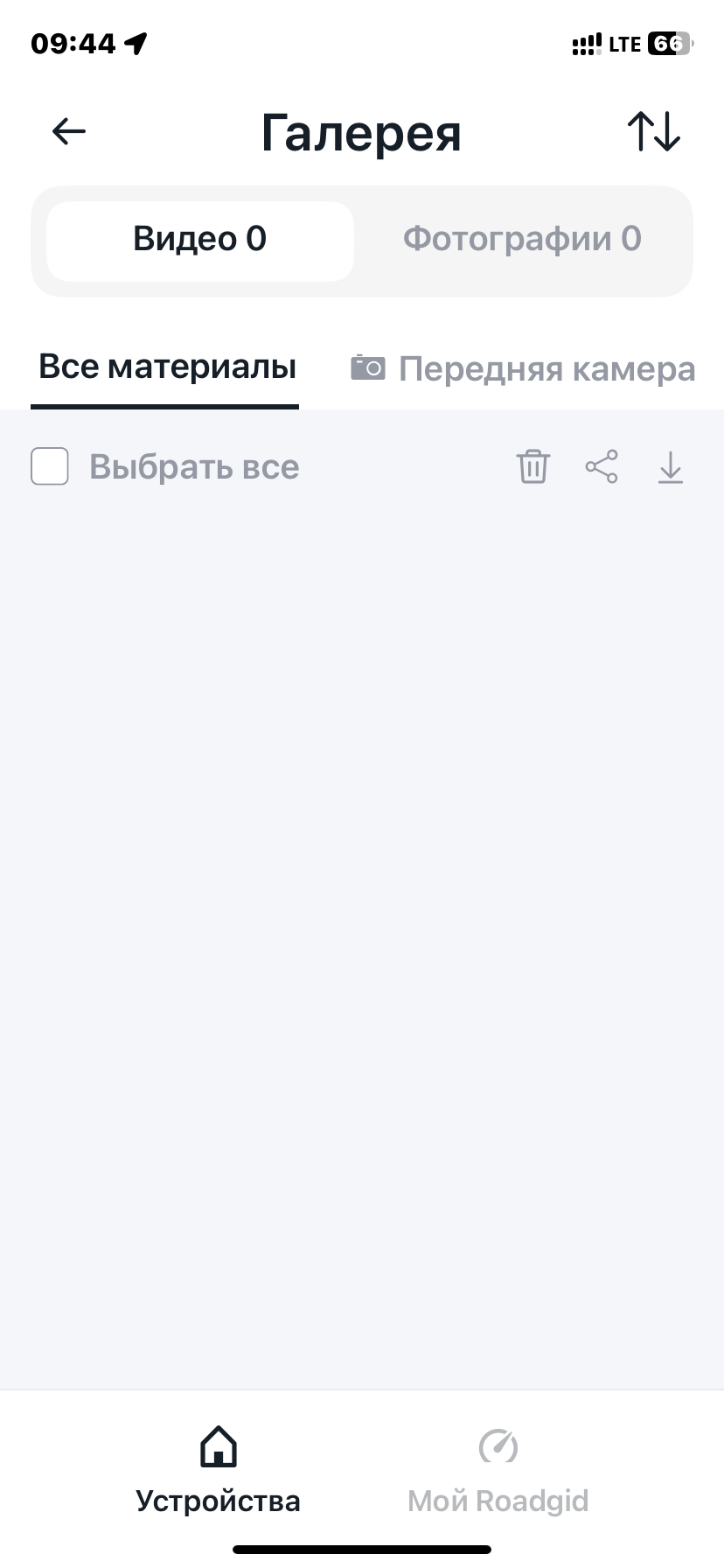Switch to Мой Roadgid tab
Image resolution: width=724 pixels, height=1568 pixels.
[498, 1470]
